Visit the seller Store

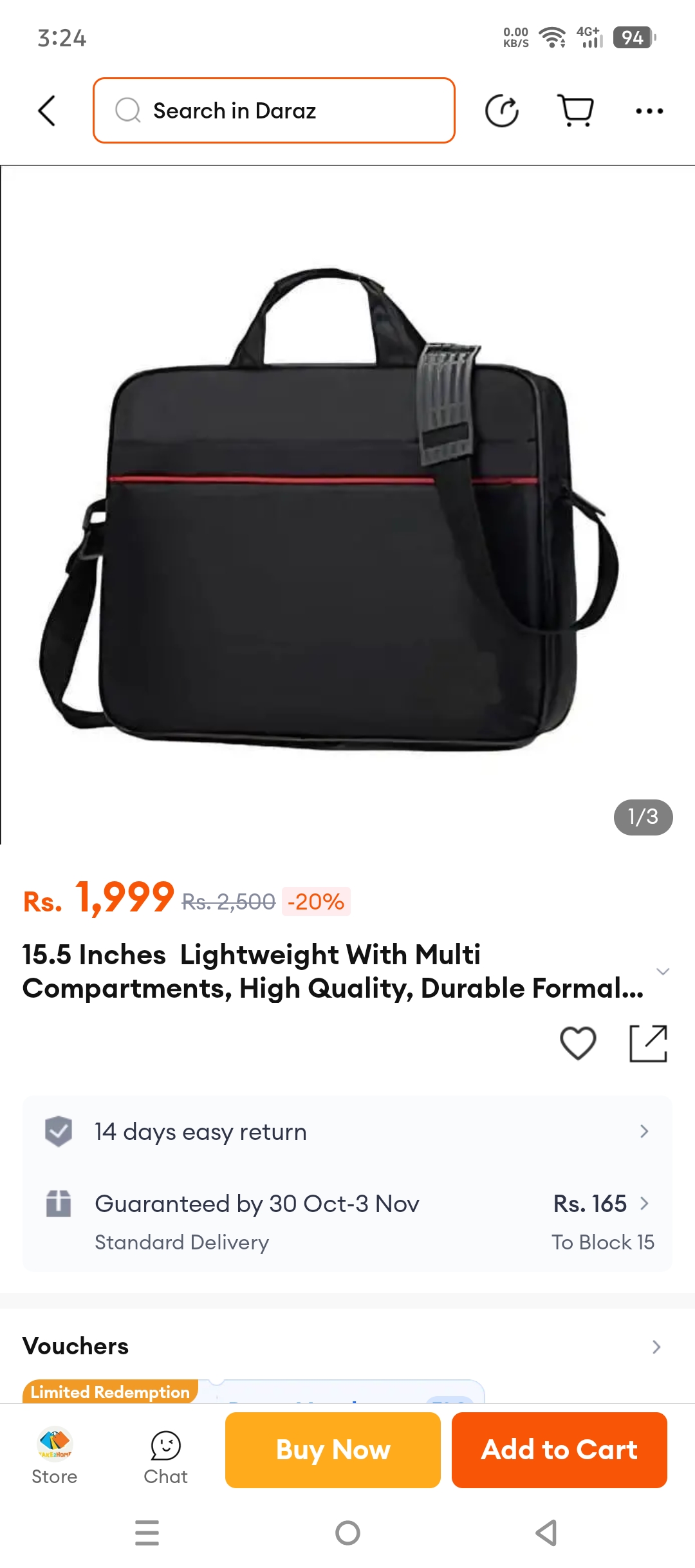(55, 1456)
